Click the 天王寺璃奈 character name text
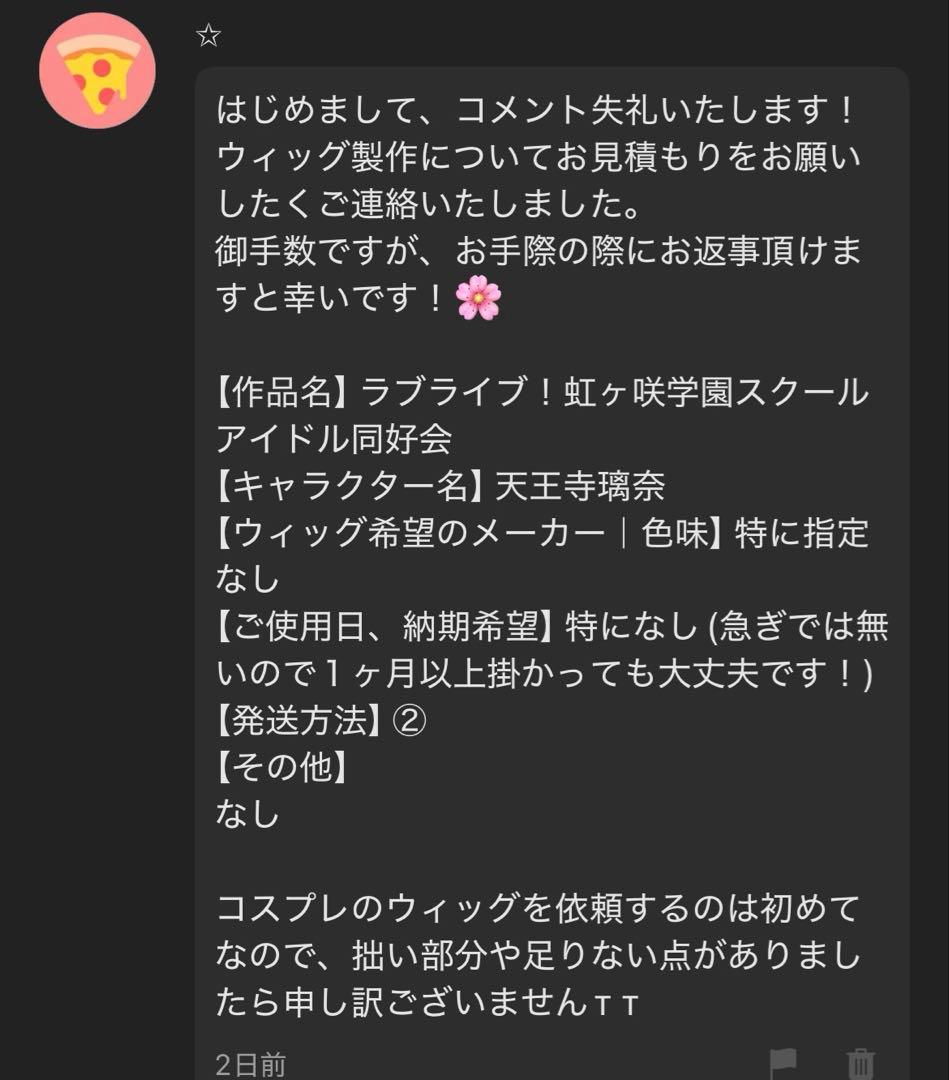Image resolution: width=949 pixels, height=1080 pixels. 585,488
